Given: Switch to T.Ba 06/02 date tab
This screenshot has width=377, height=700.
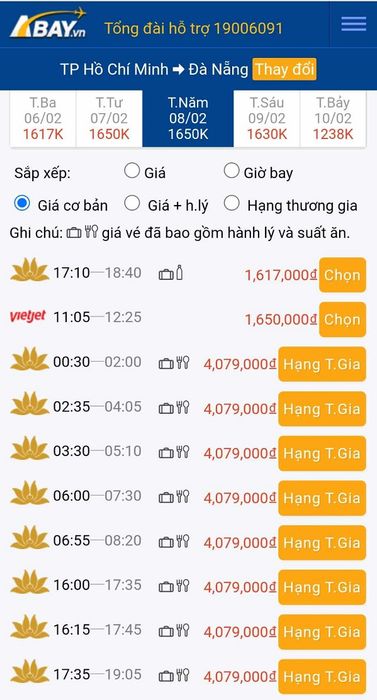Looking at the screenshot, I should [43, 118].
